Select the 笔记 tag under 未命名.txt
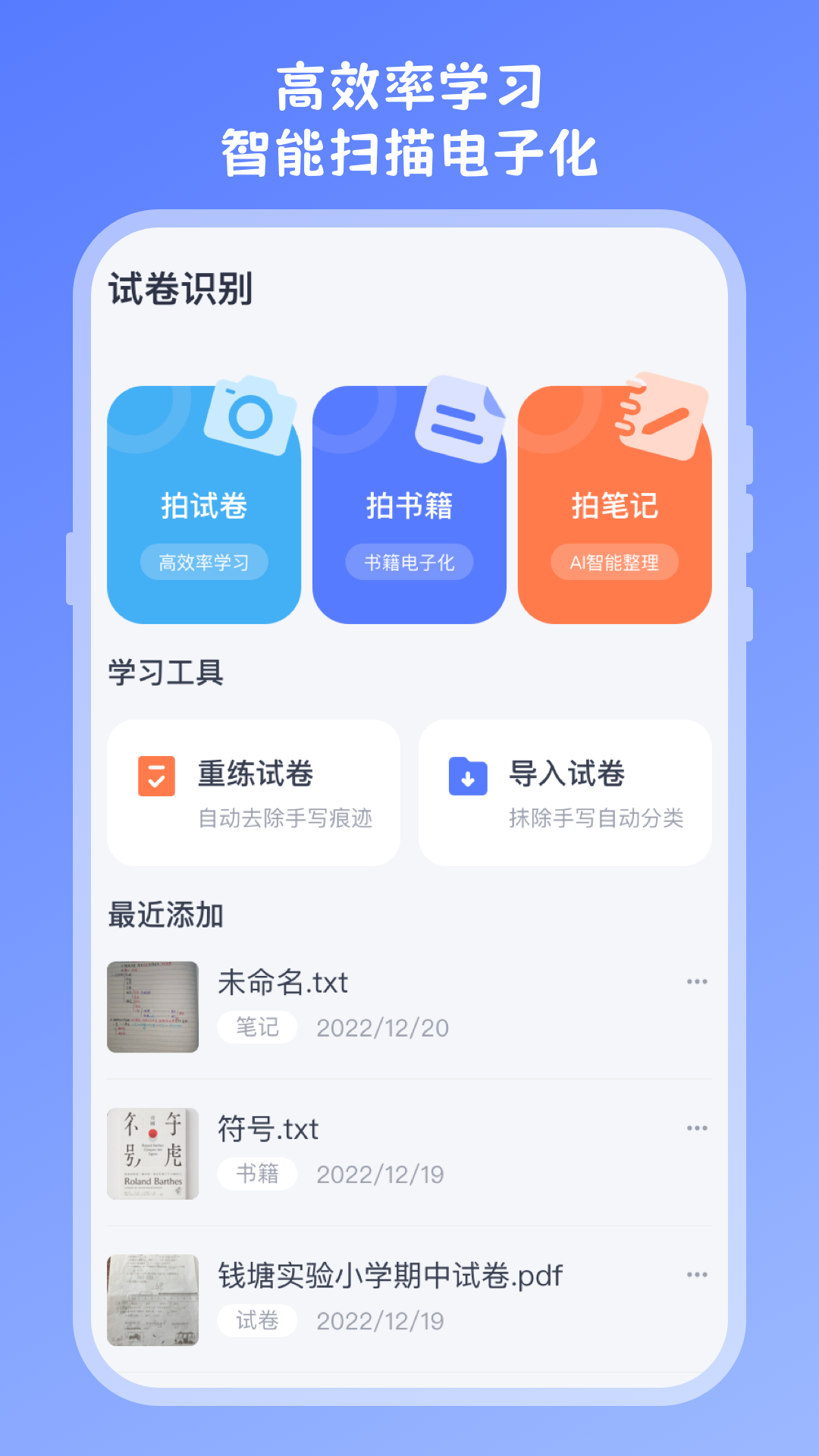 pyautogui.click(x=256, y=1028)
